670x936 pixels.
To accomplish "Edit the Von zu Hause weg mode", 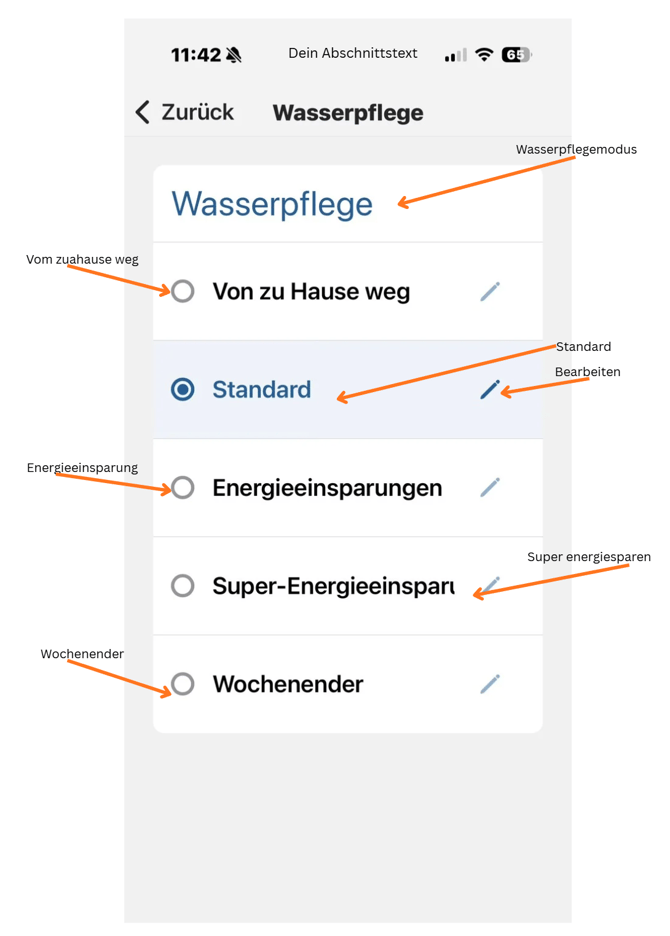I will click(489, 291).
